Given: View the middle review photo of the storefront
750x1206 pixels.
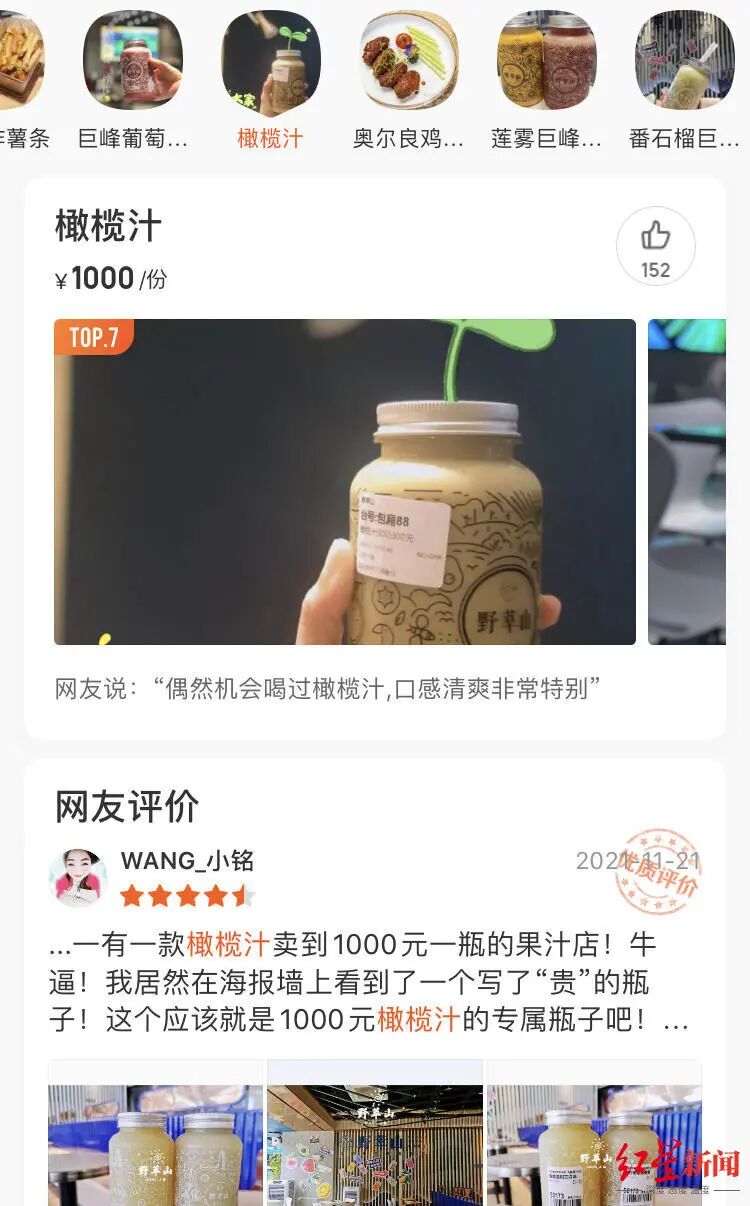Looking at the screenshot, I should pos(375,1133).
